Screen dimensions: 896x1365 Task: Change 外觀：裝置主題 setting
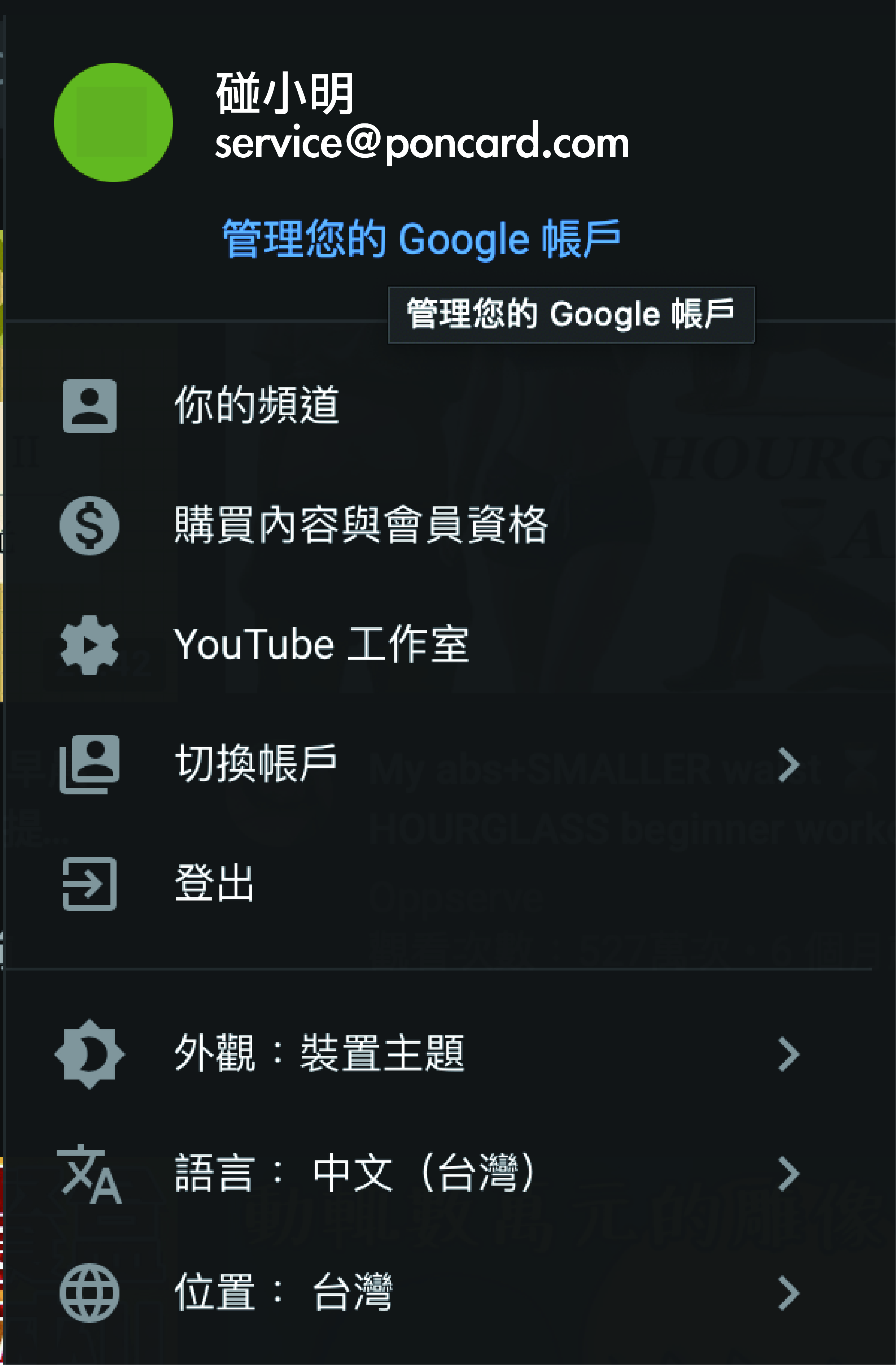point(319,1054)
